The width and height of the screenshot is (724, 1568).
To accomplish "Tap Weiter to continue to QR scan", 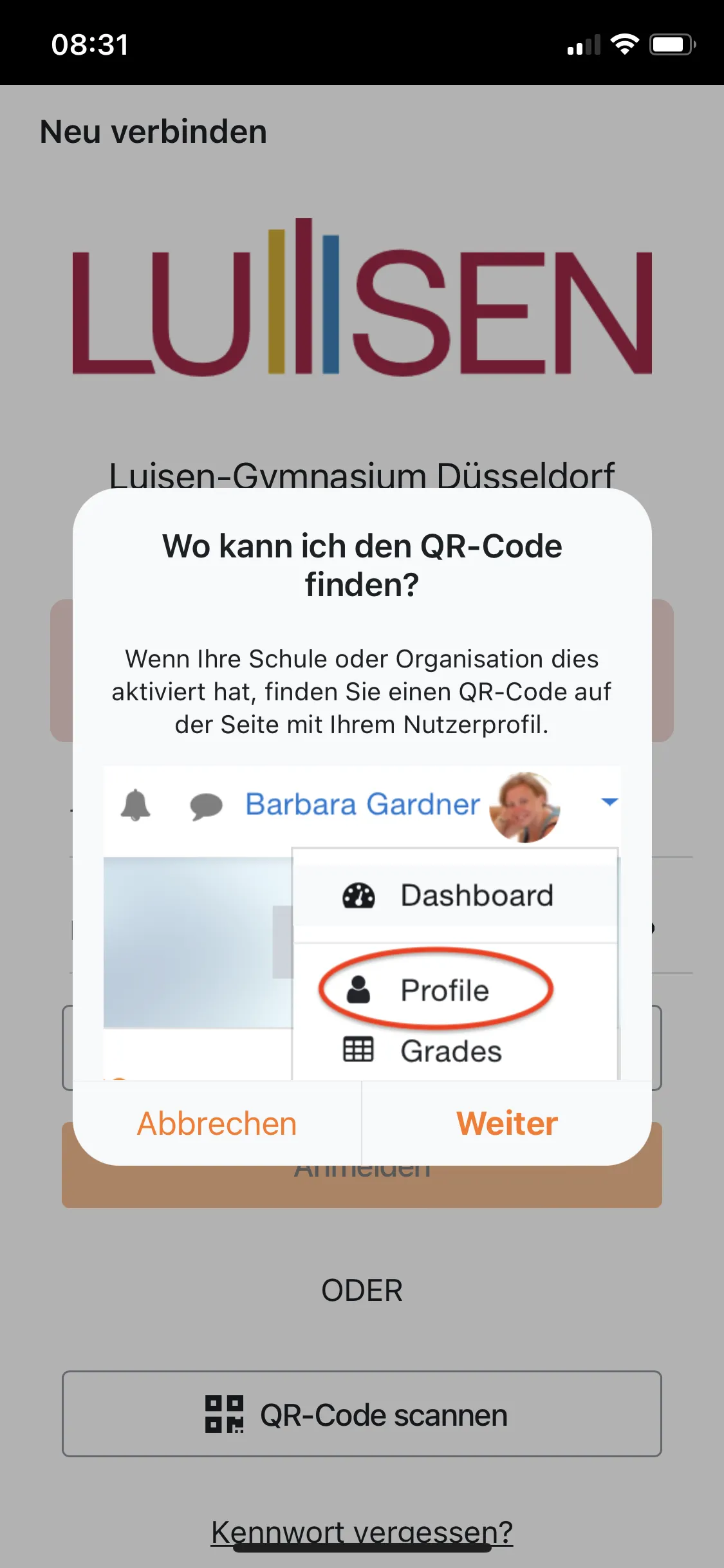I will [x=506, y=1124].
